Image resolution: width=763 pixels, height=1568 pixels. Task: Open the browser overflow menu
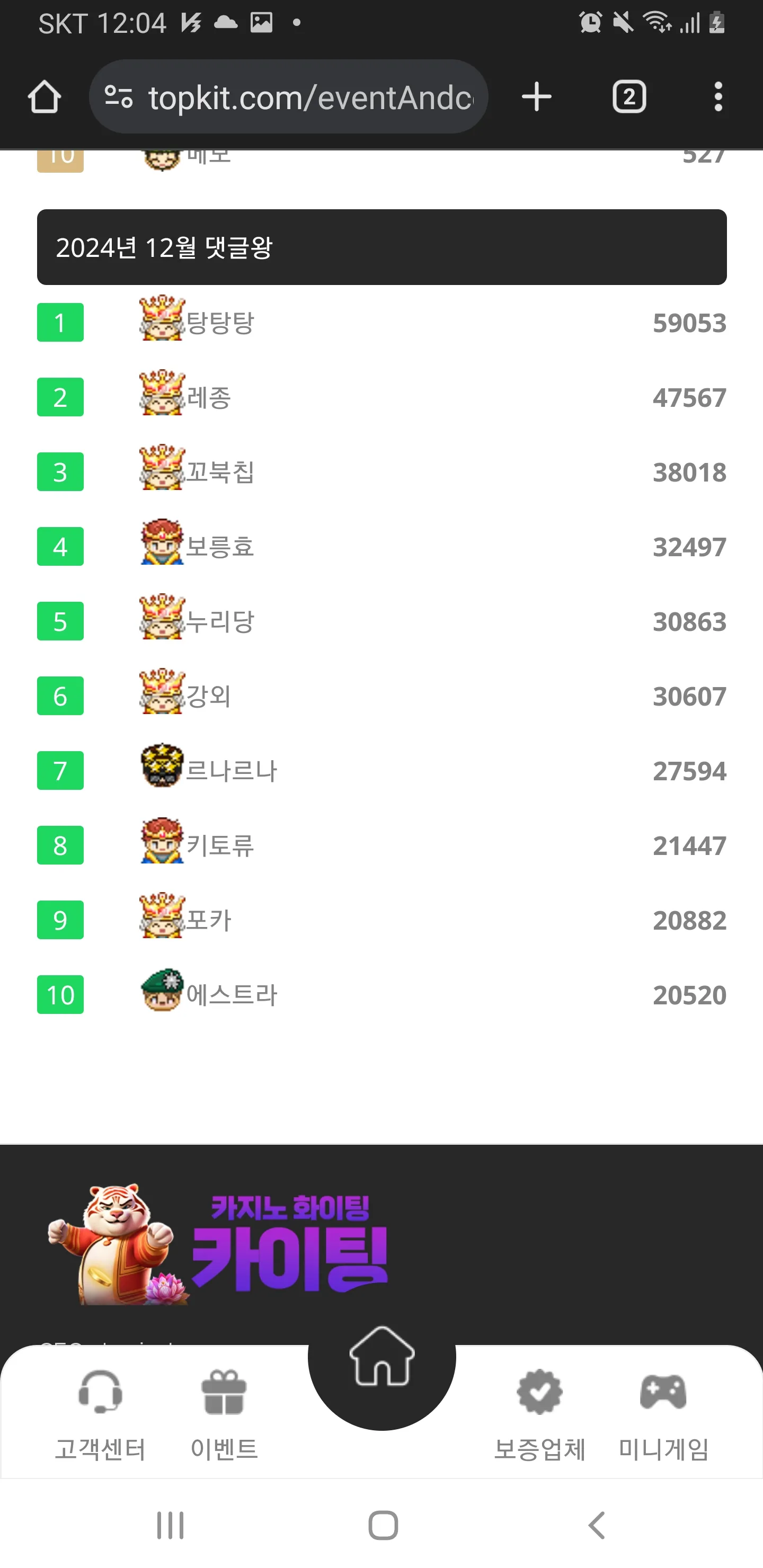coord(718,97)
